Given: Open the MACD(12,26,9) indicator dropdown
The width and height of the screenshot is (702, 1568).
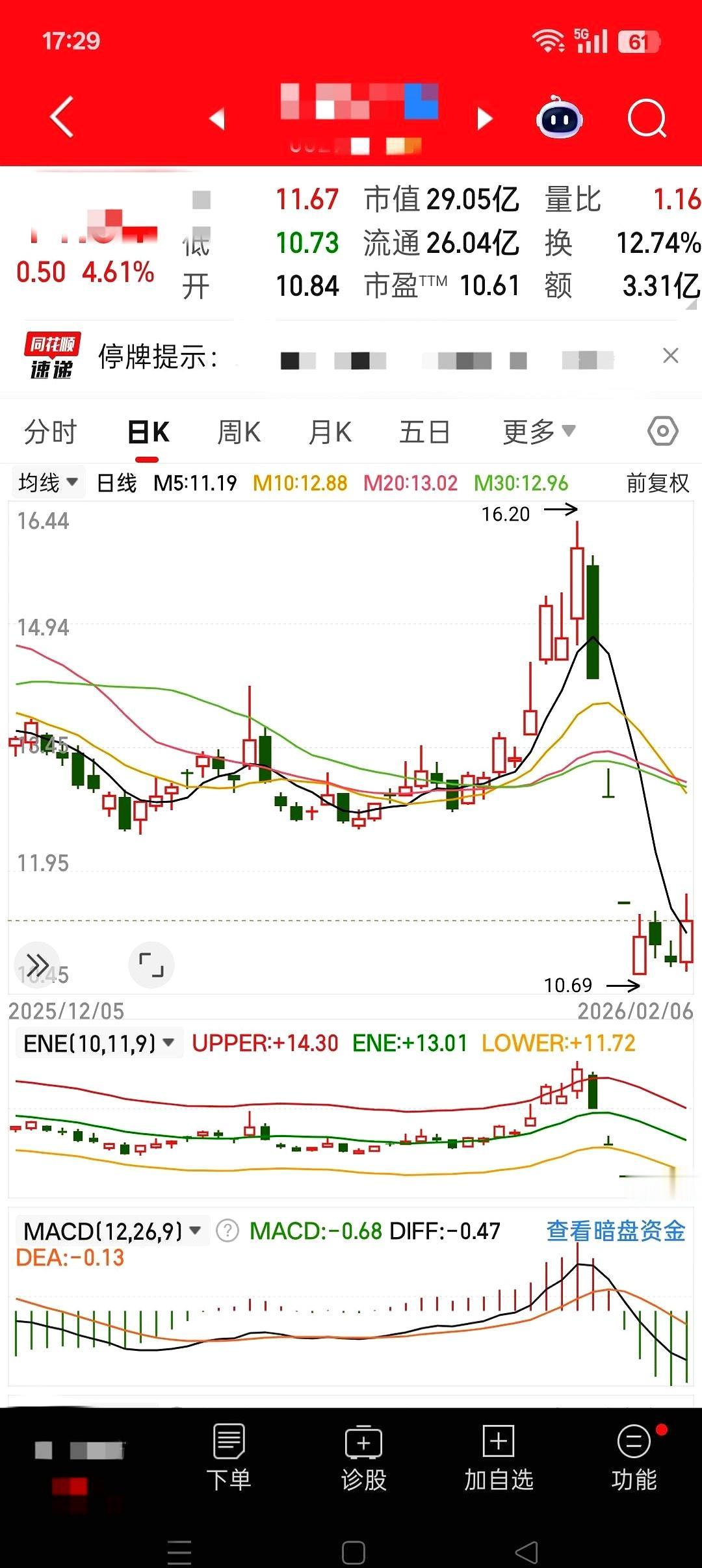Looking at the screenshot, I should coord(112,1231).
